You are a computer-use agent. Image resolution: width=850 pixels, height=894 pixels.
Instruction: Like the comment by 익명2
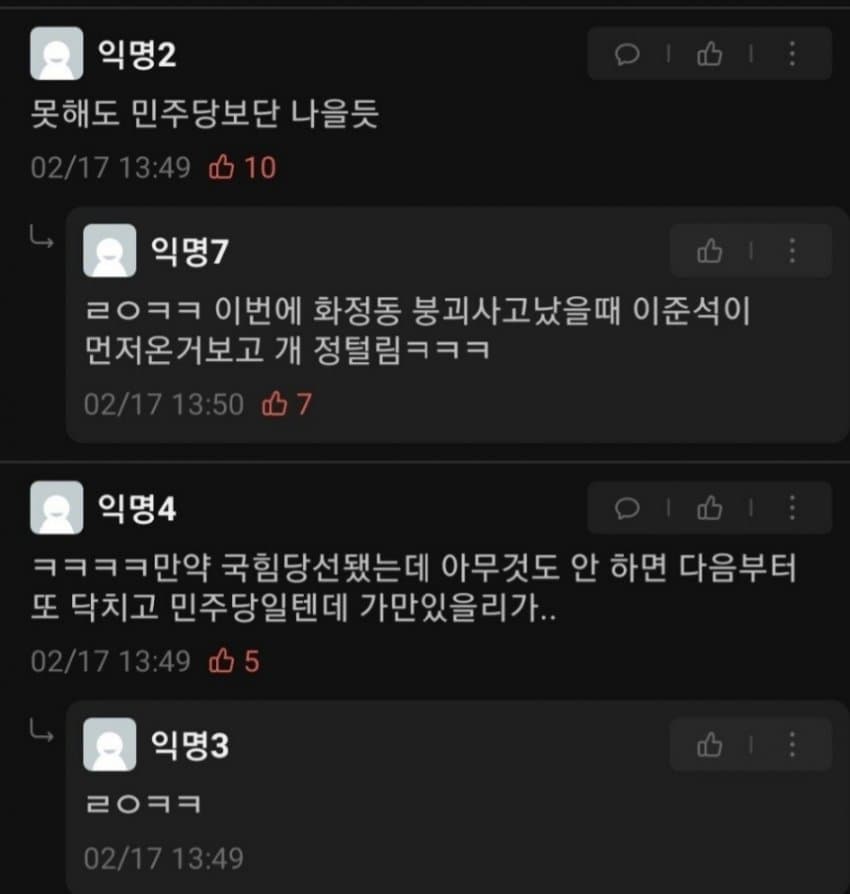point(709,54)
